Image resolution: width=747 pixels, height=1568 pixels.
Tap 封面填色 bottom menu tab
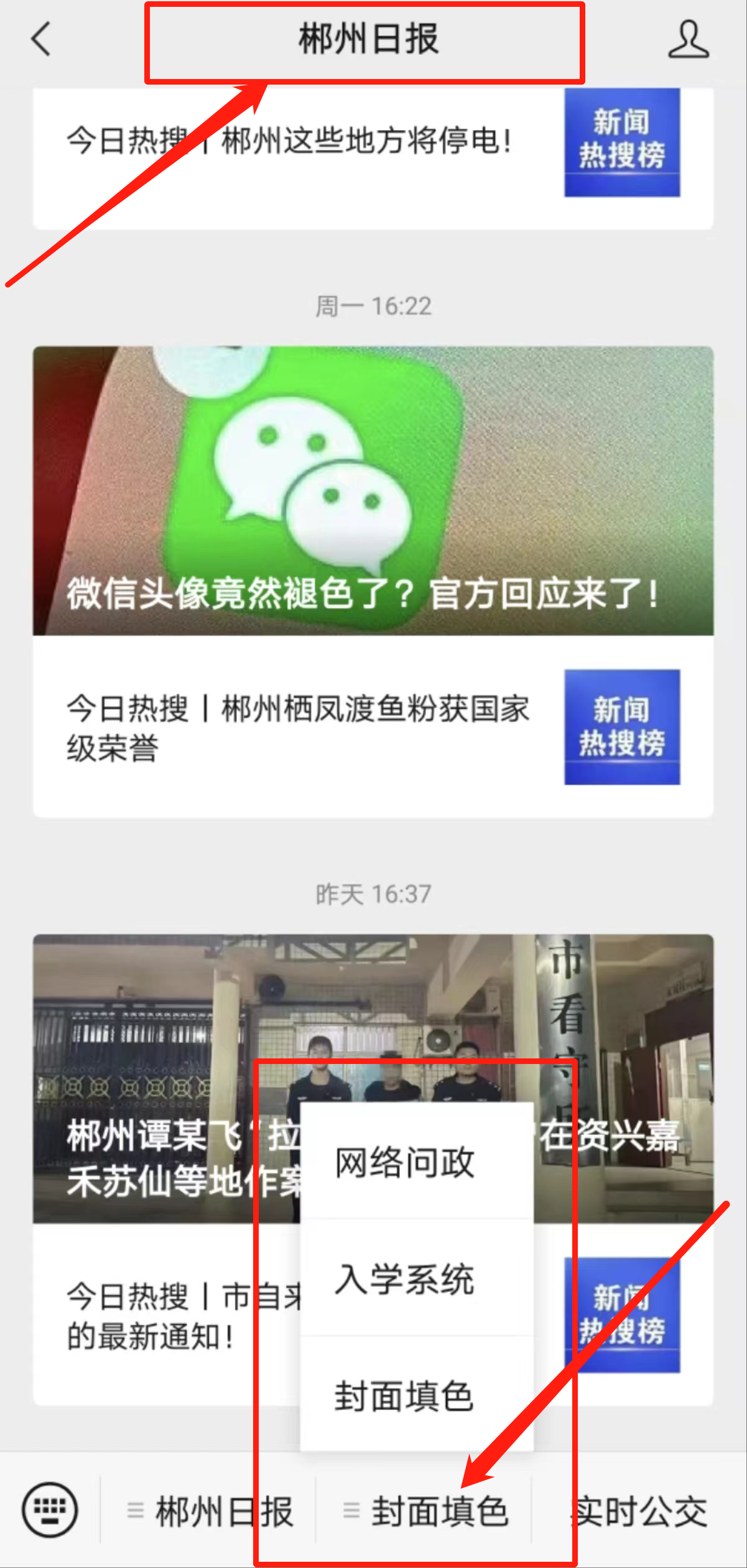[425, 1511]
